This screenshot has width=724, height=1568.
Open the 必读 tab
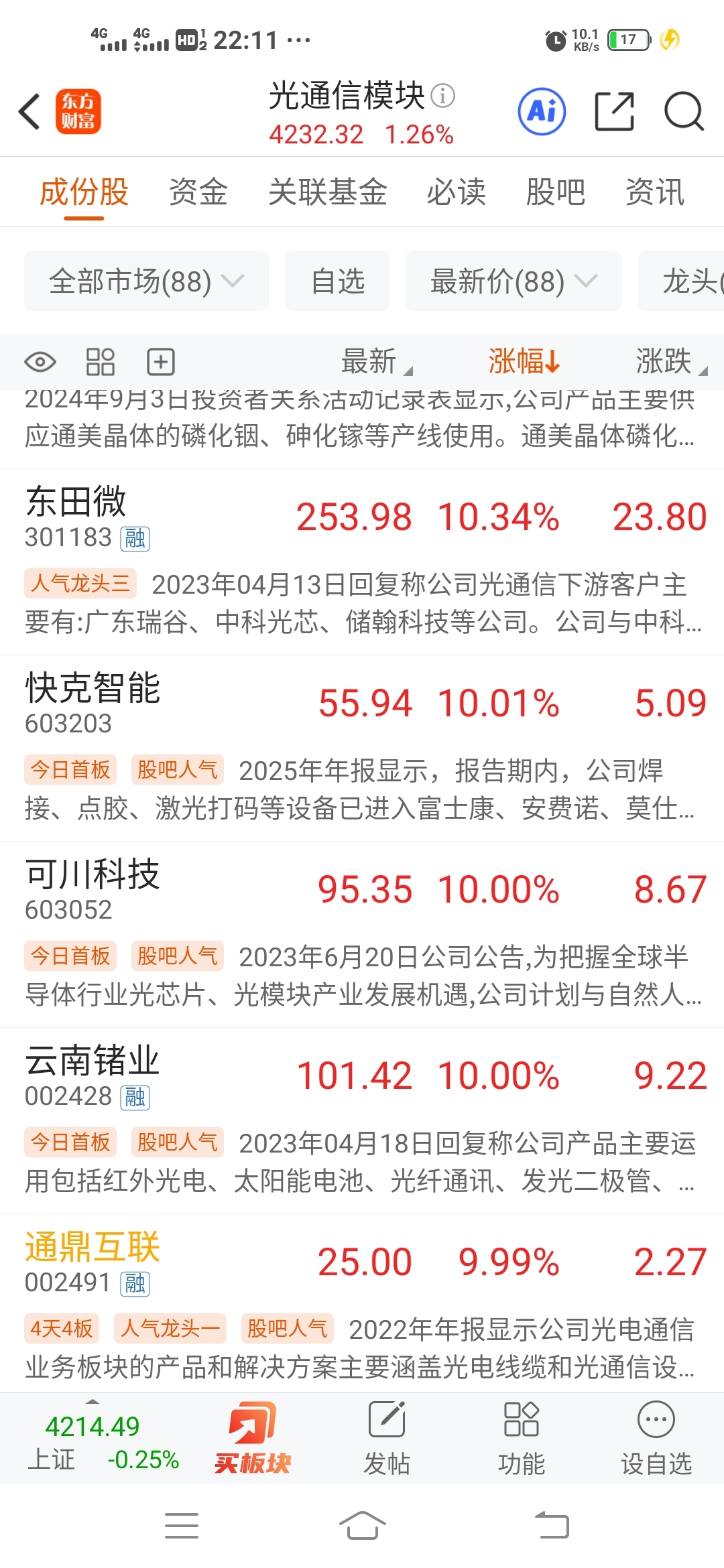(x=457, y=192)
